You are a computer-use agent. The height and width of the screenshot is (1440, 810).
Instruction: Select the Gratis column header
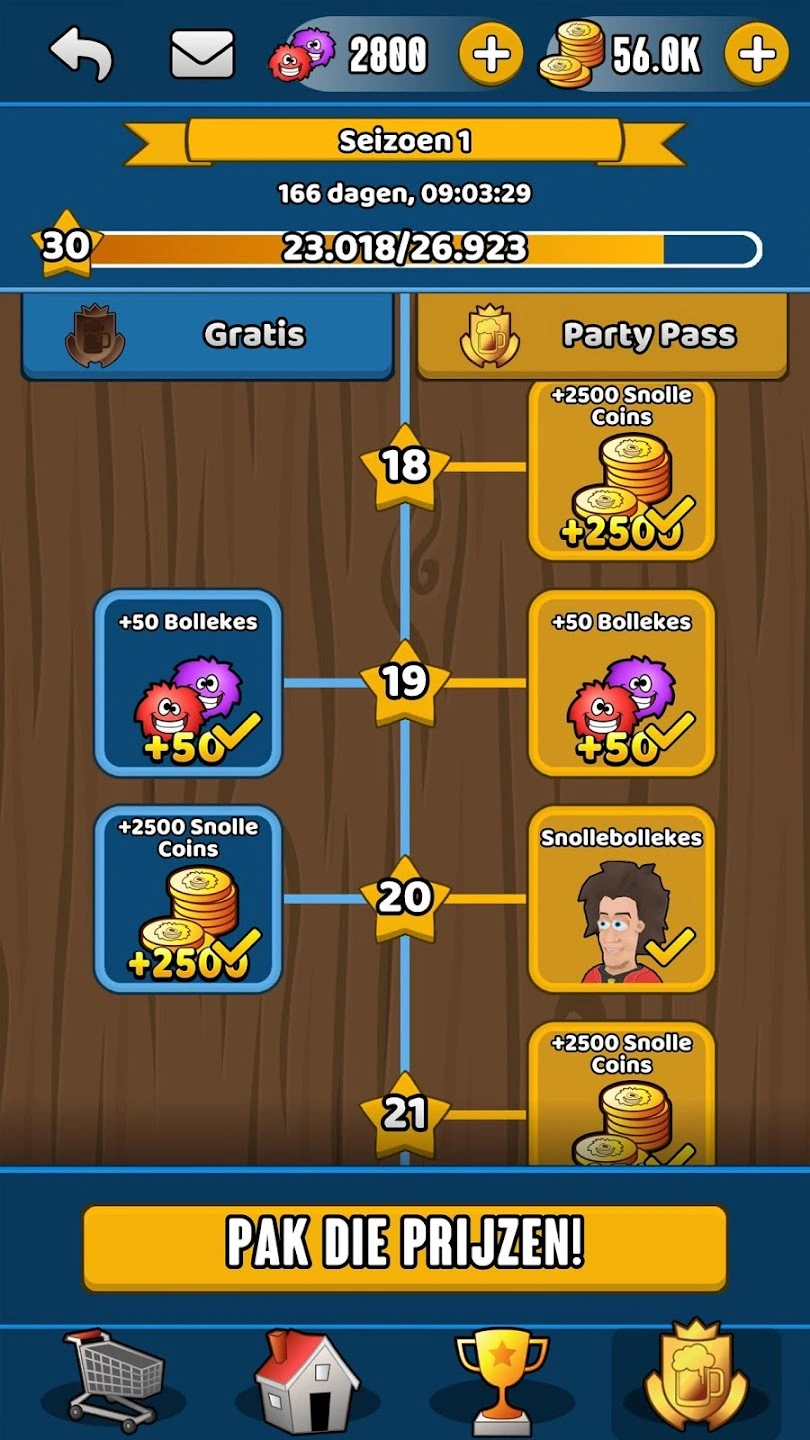[208, 336]
